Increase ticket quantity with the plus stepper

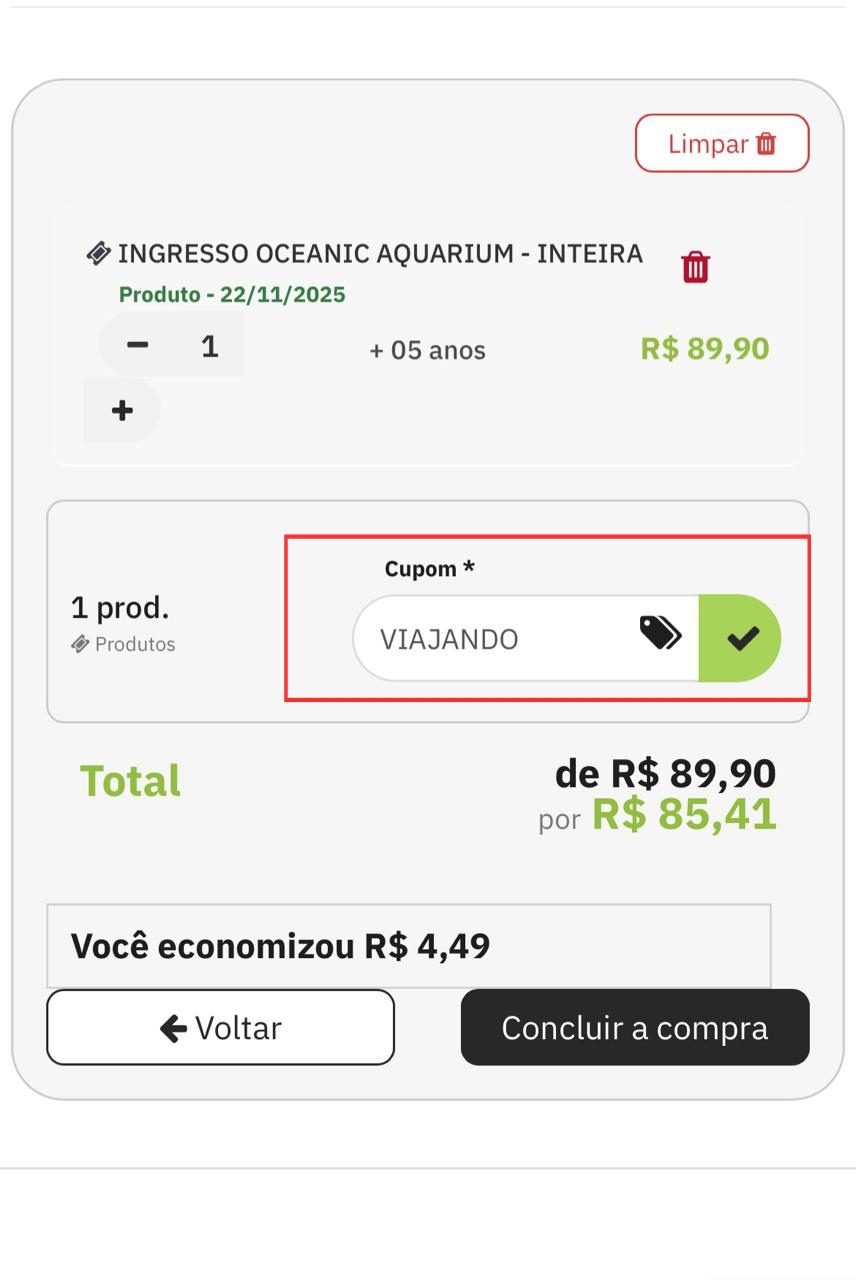point(121,410)
